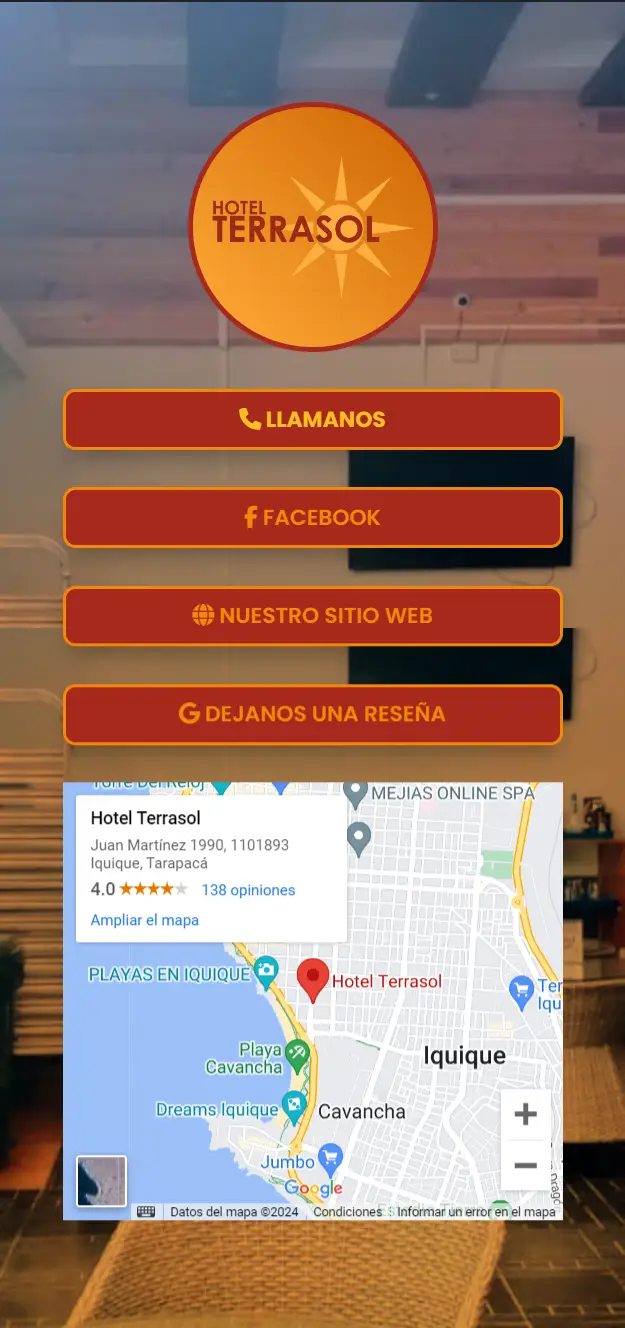The height and width of the screenshot is (1328, 625).
Task: Tap the Jumbo store marker
Action: click(330, 1160)
